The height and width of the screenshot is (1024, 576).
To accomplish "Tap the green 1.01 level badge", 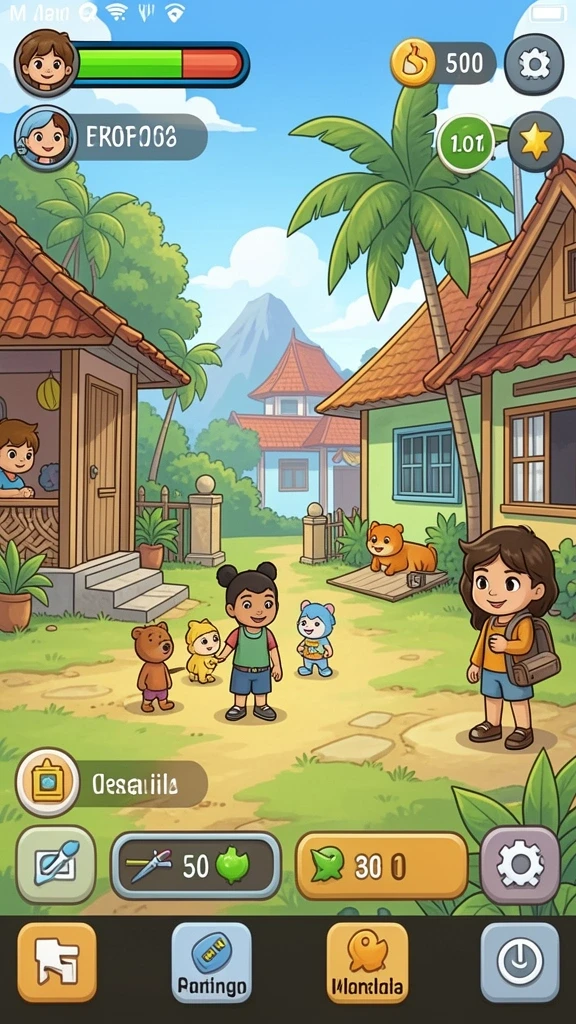I will click(466, 144).
